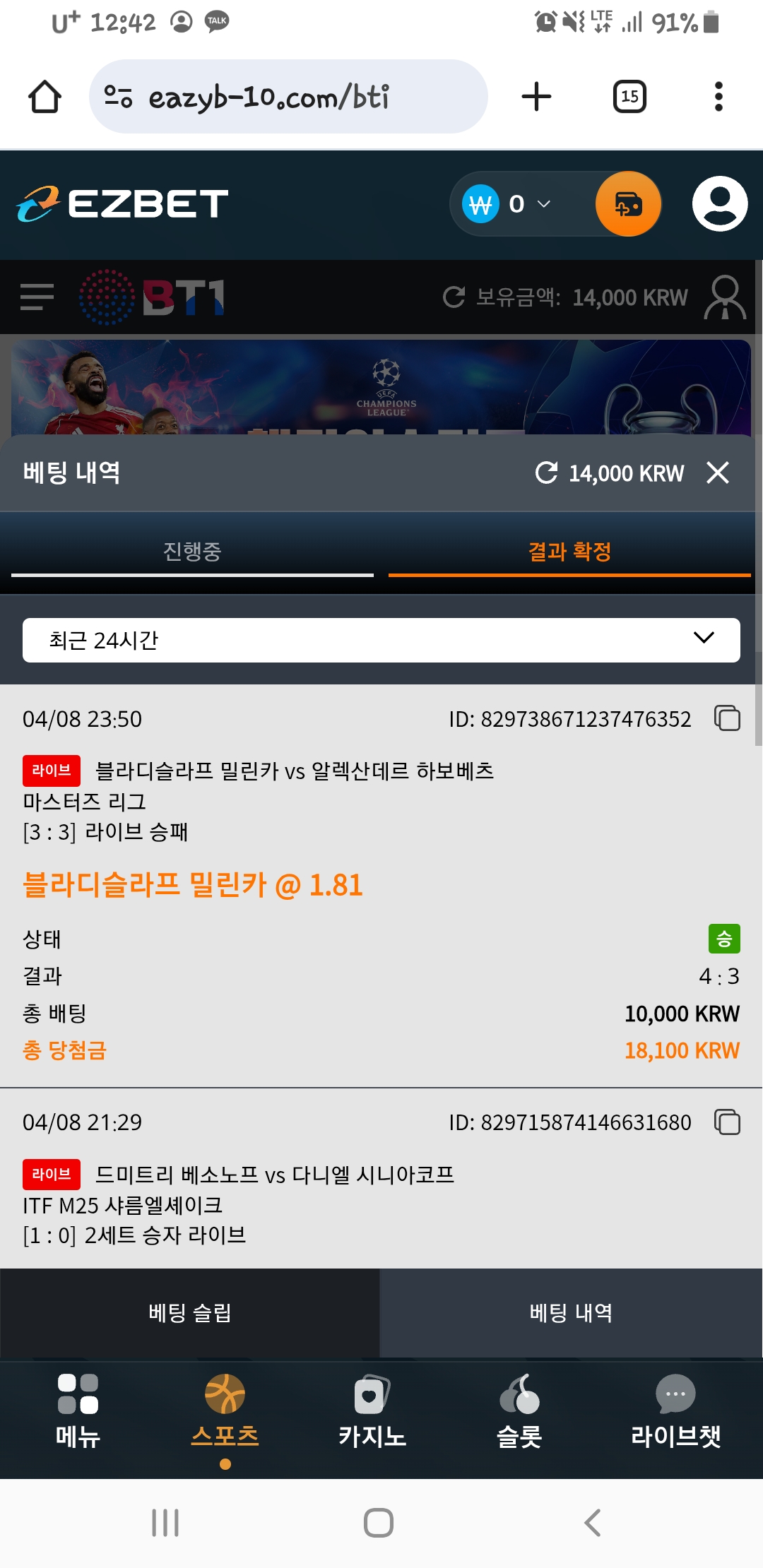This screenshot has width=763, height=1568.
Task: Open a new browser tab
Action: click(536, 97)
